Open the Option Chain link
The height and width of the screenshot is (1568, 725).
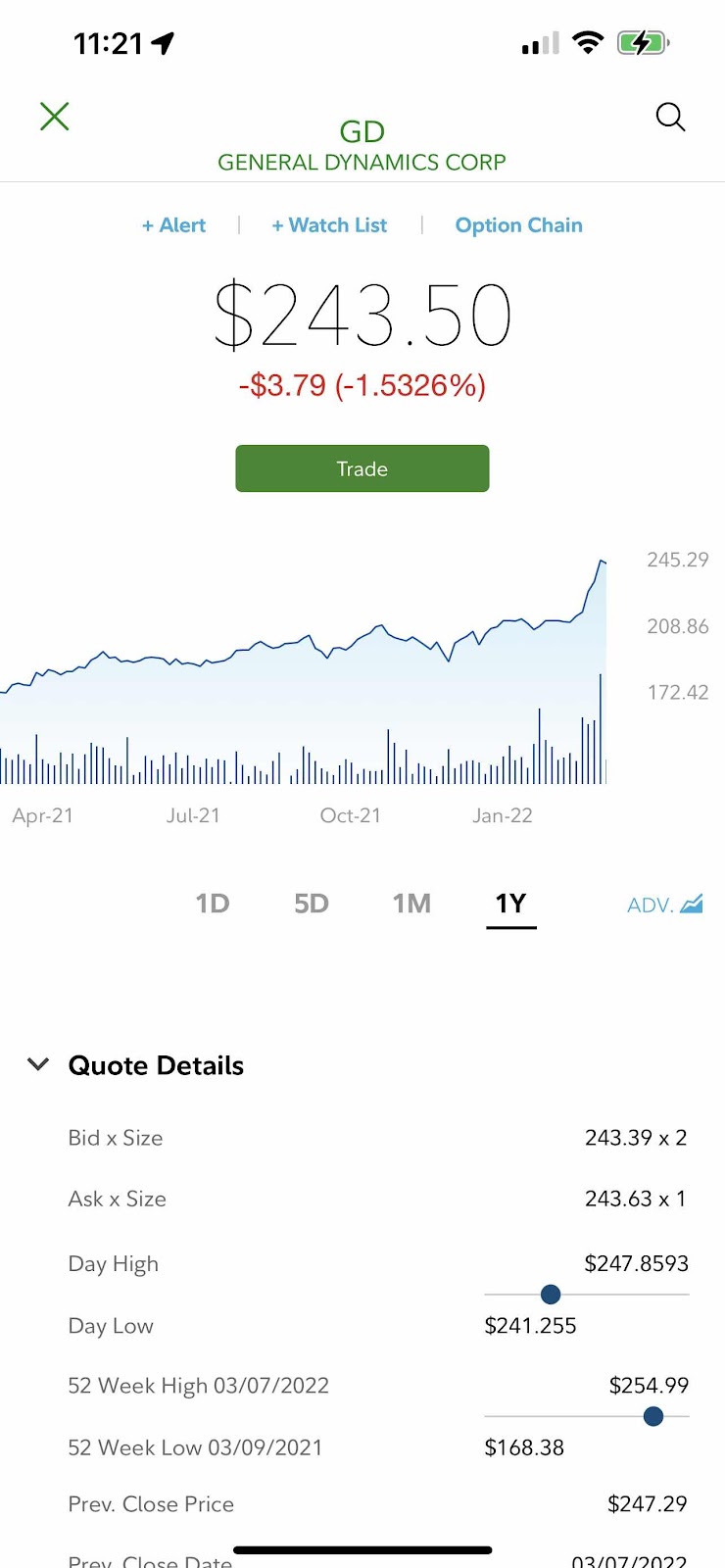pyautogui.click(x=518, y=225)
